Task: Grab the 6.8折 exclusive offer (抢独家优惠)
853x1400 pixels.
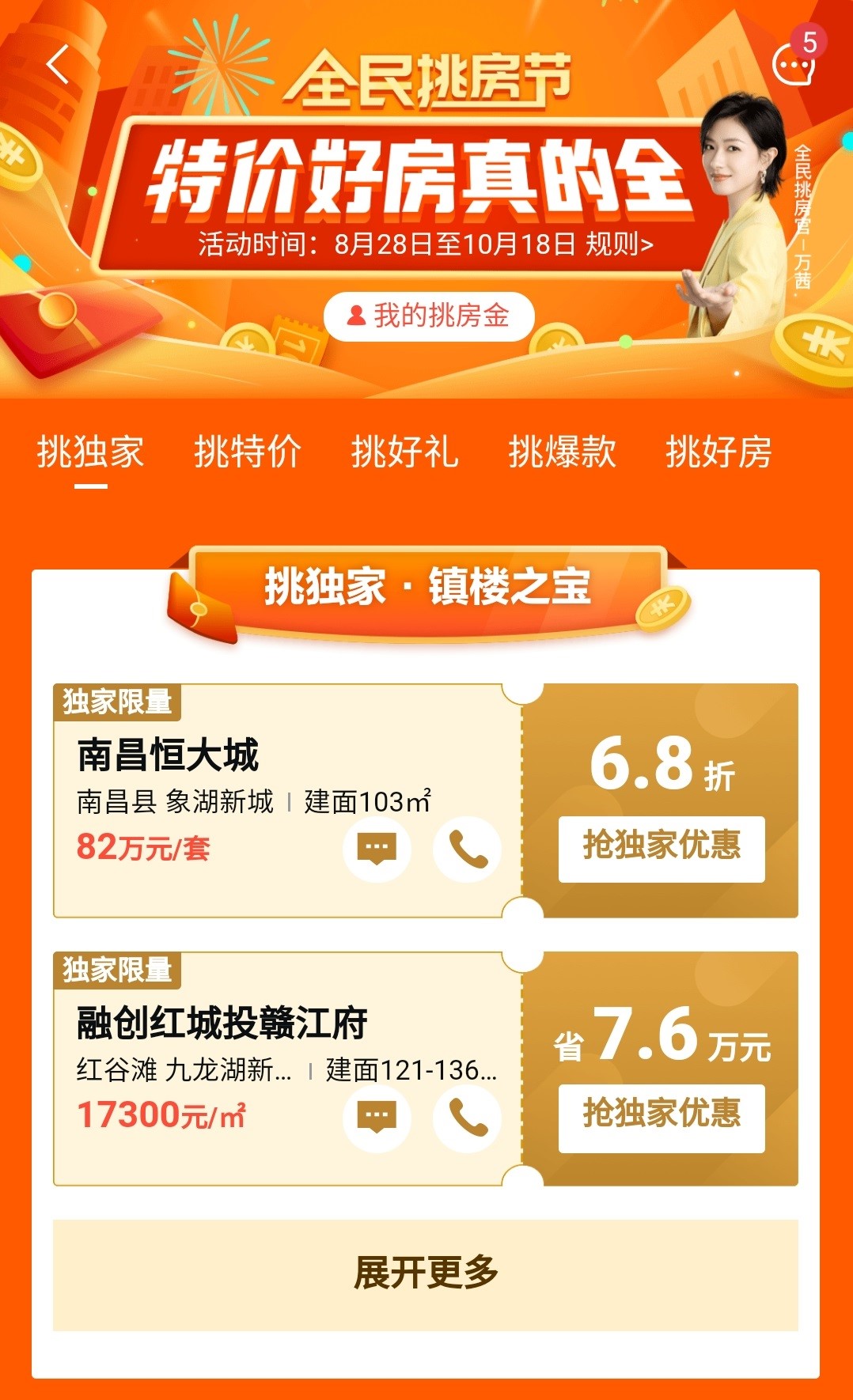Action: point(662,848)
